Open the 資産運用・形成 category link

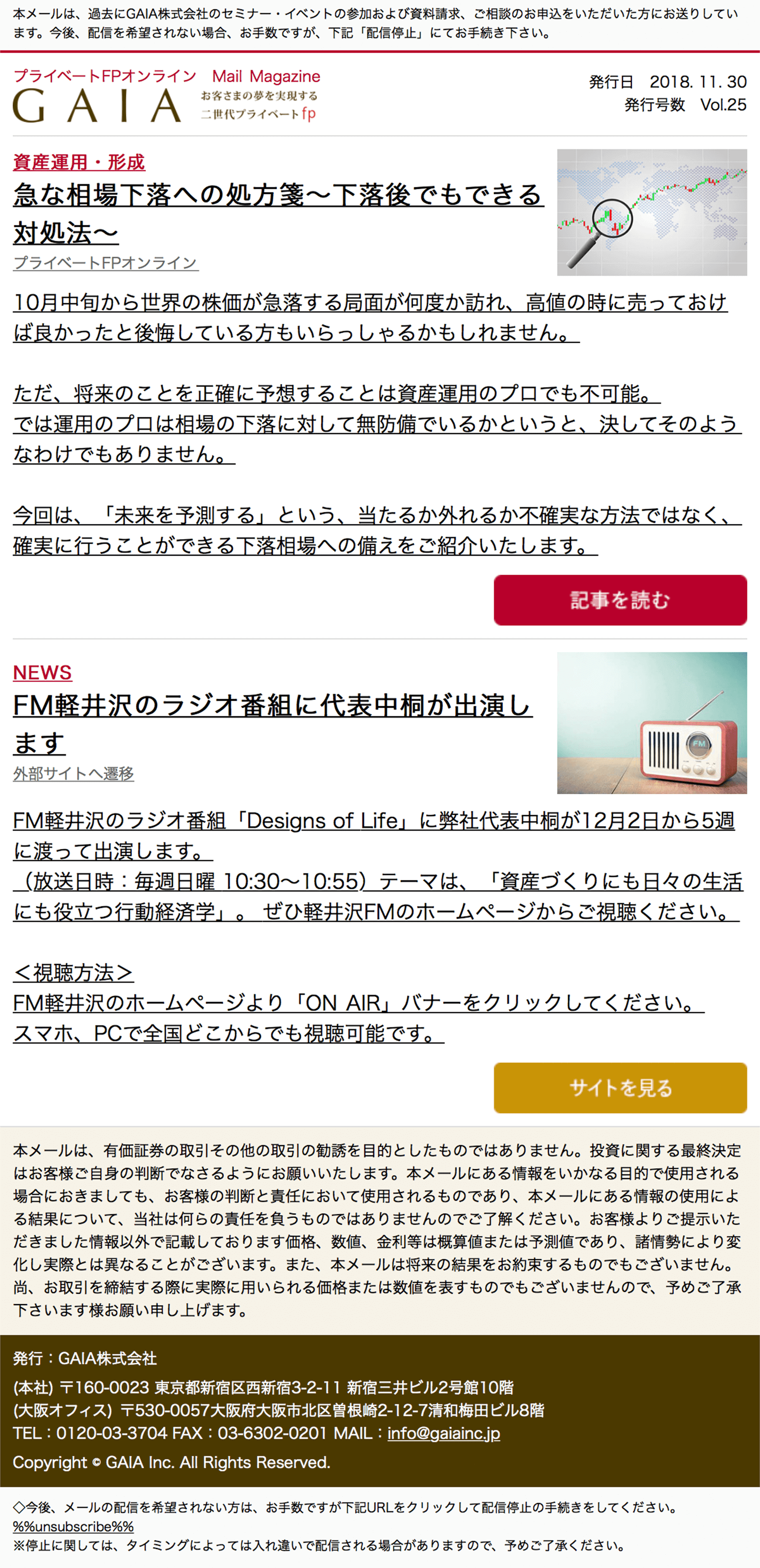(x=79, y=162)
